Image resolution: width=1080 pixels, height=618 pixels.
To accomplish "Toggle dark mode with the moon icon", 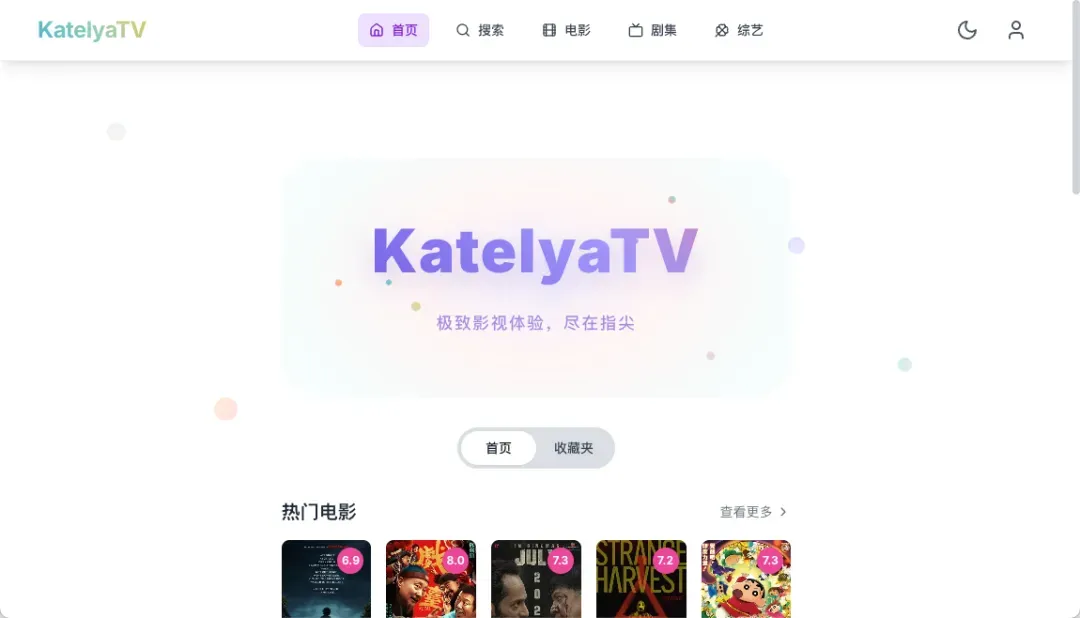I will coord(967,30).
